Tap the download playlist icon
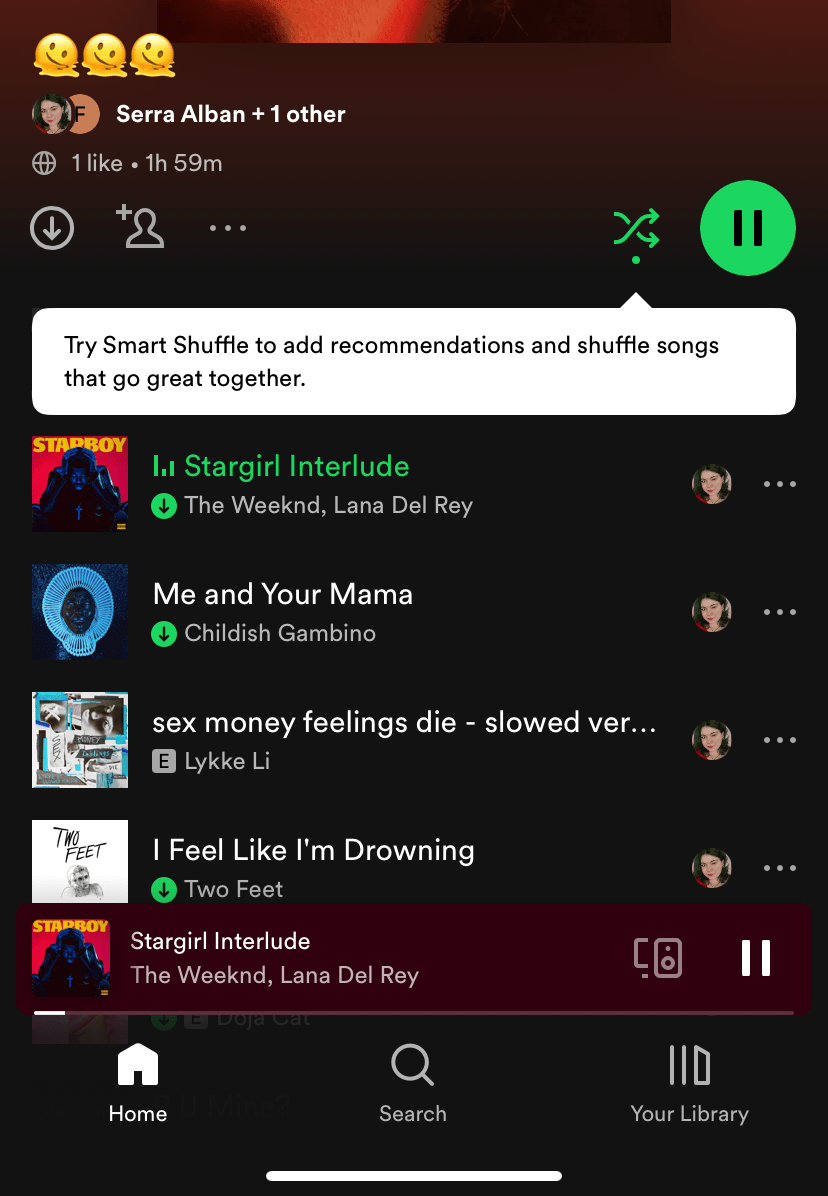Screen dimensions: 828x1196 (x=52, y=228)
